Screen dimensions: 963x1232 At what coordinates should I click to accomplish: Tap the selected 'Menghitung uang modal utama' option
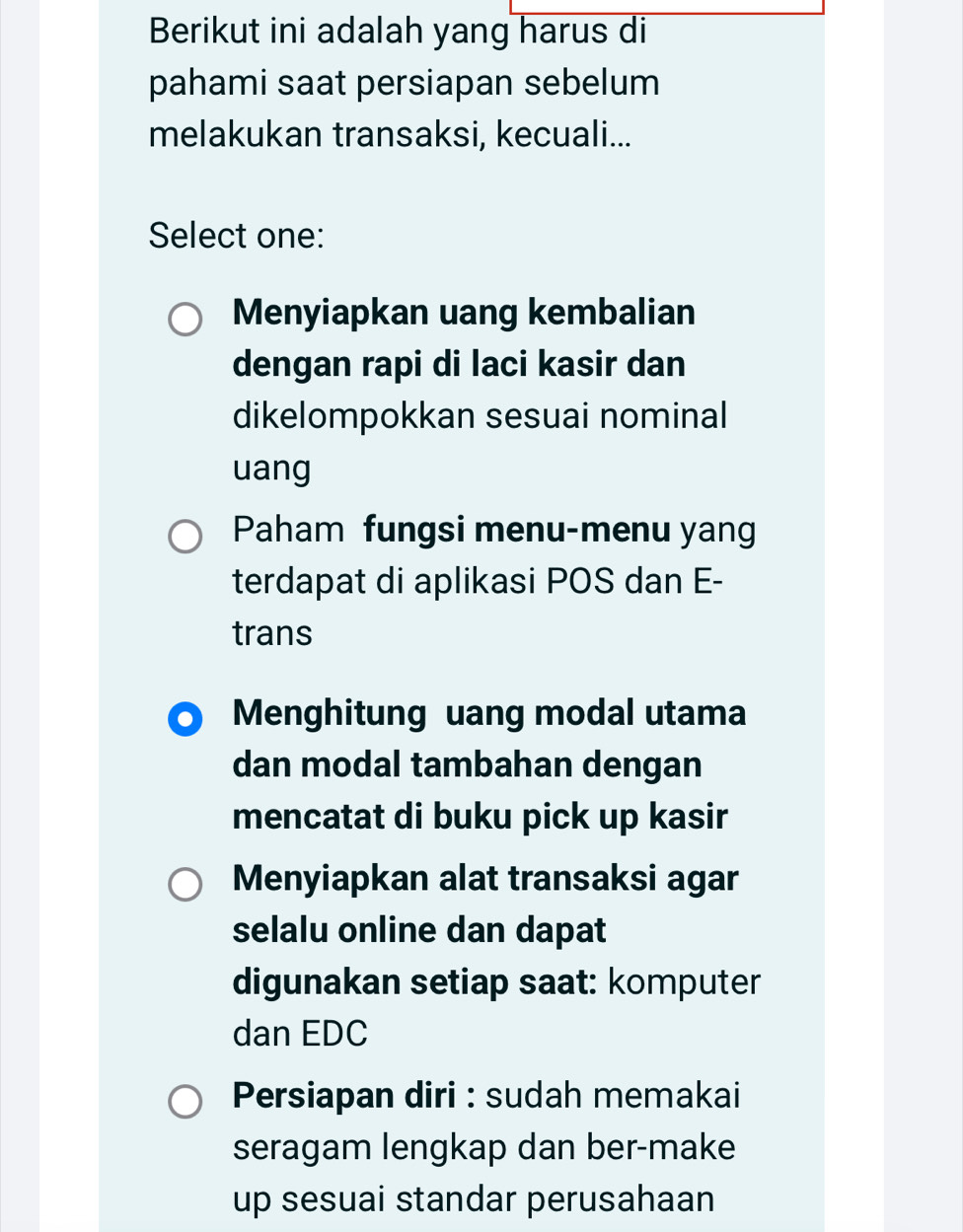click(185, 719)
